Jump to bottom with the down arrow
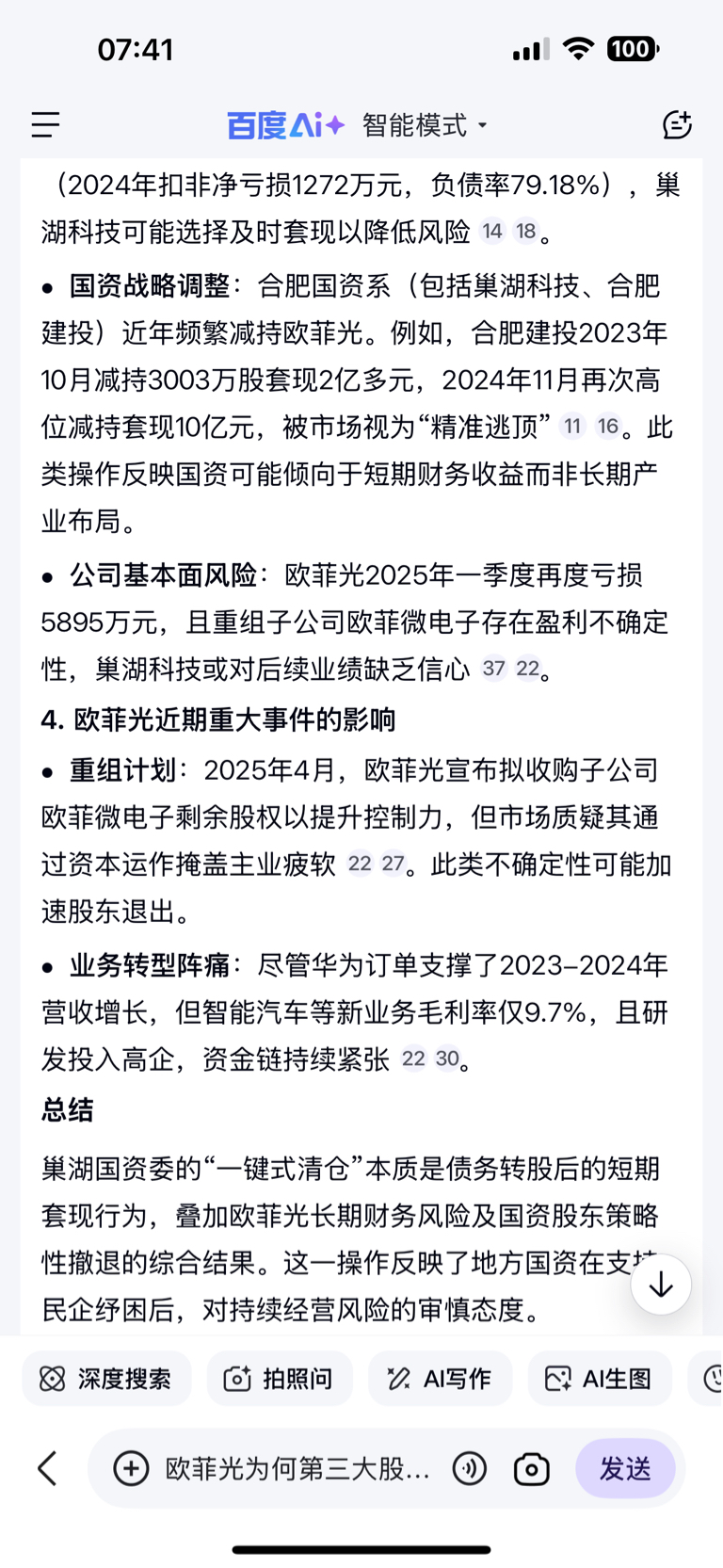 point(661,1285)
